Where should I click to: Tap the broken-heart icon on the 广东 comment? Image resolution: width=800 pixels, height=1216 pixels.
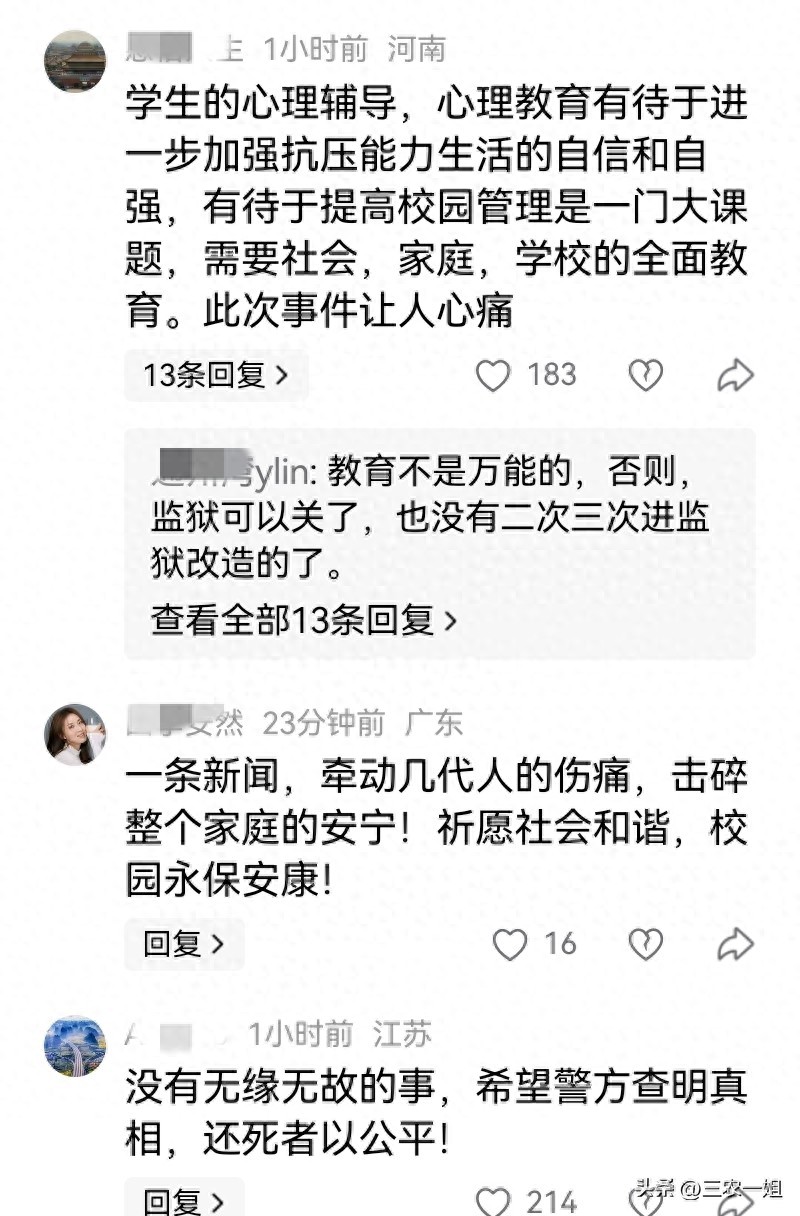click(646, 944)
